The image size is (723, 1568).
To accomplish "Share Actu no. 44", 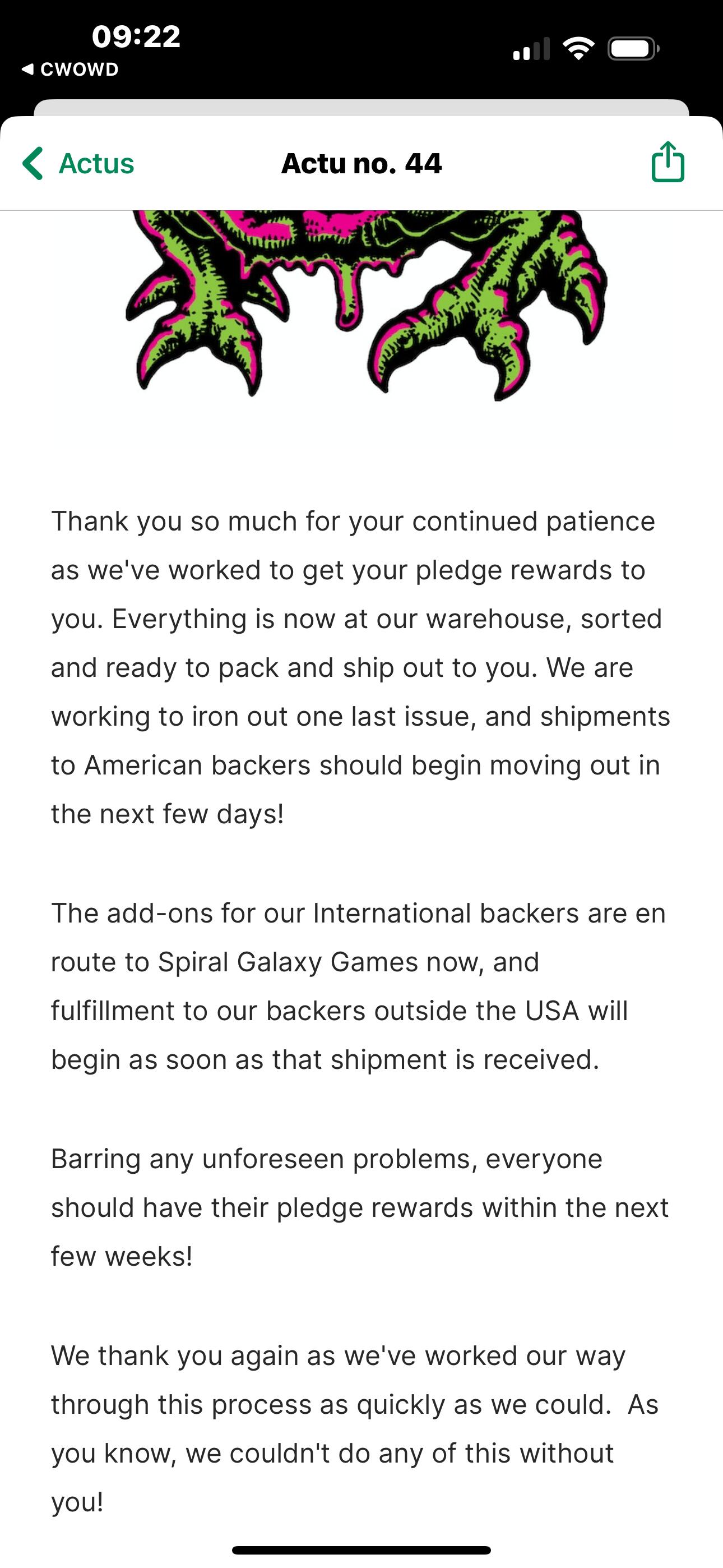I will (x=668, y=163).
